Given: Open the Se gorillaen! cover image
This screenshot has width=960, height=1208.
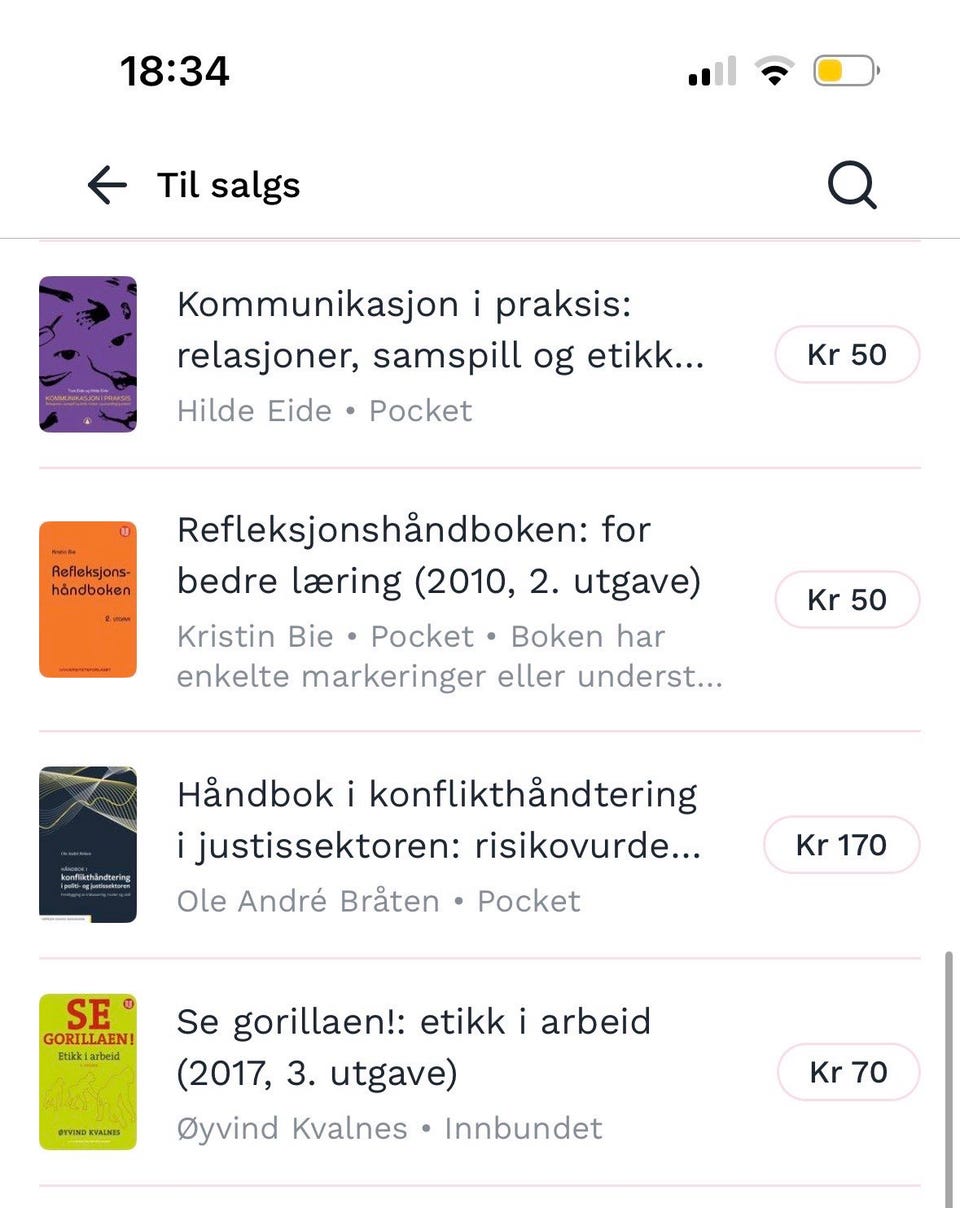Looking at the screenshot, I should click(87, 1072).
